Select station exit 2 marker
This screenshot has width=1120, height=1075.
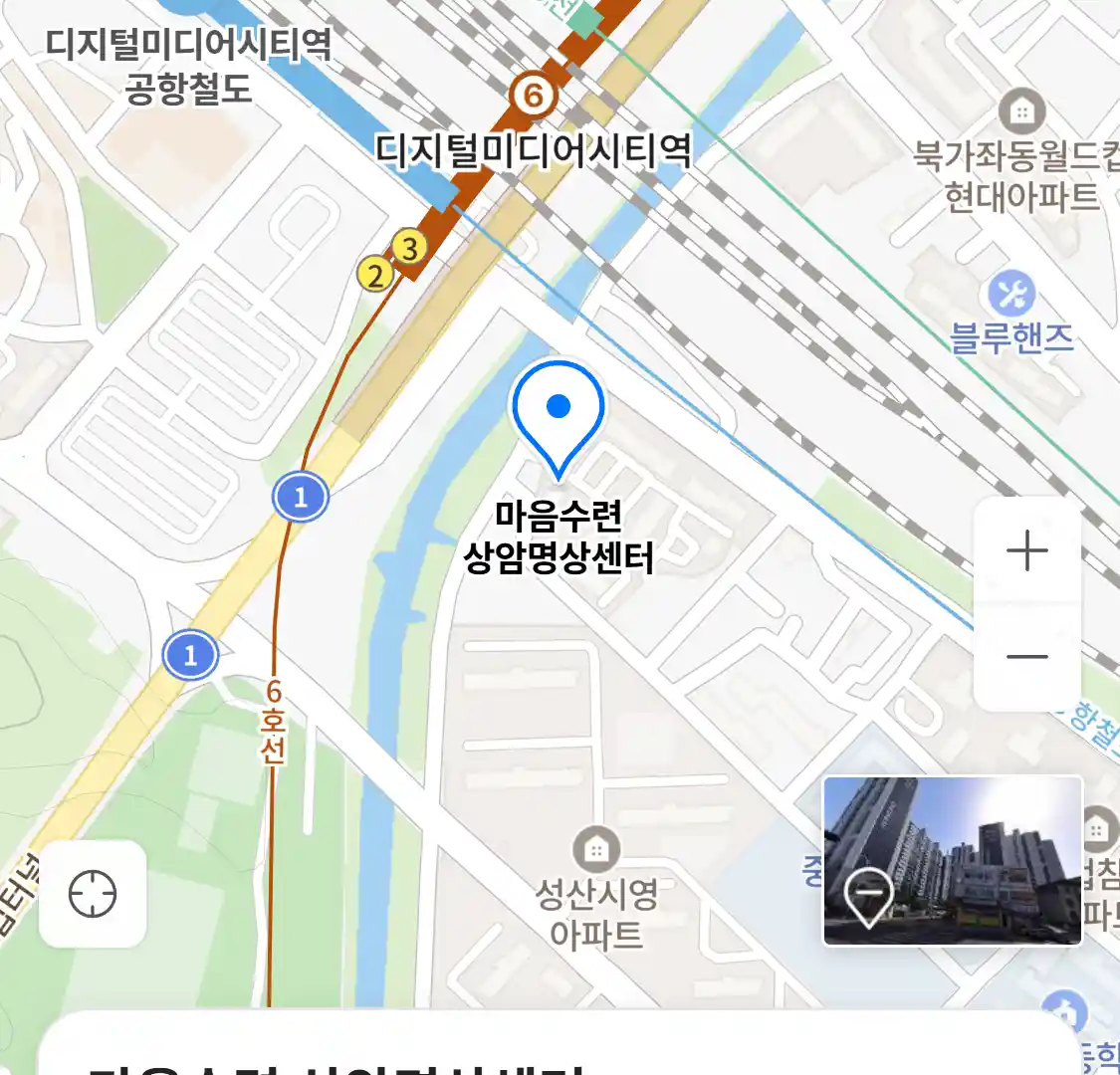point(375,274)
